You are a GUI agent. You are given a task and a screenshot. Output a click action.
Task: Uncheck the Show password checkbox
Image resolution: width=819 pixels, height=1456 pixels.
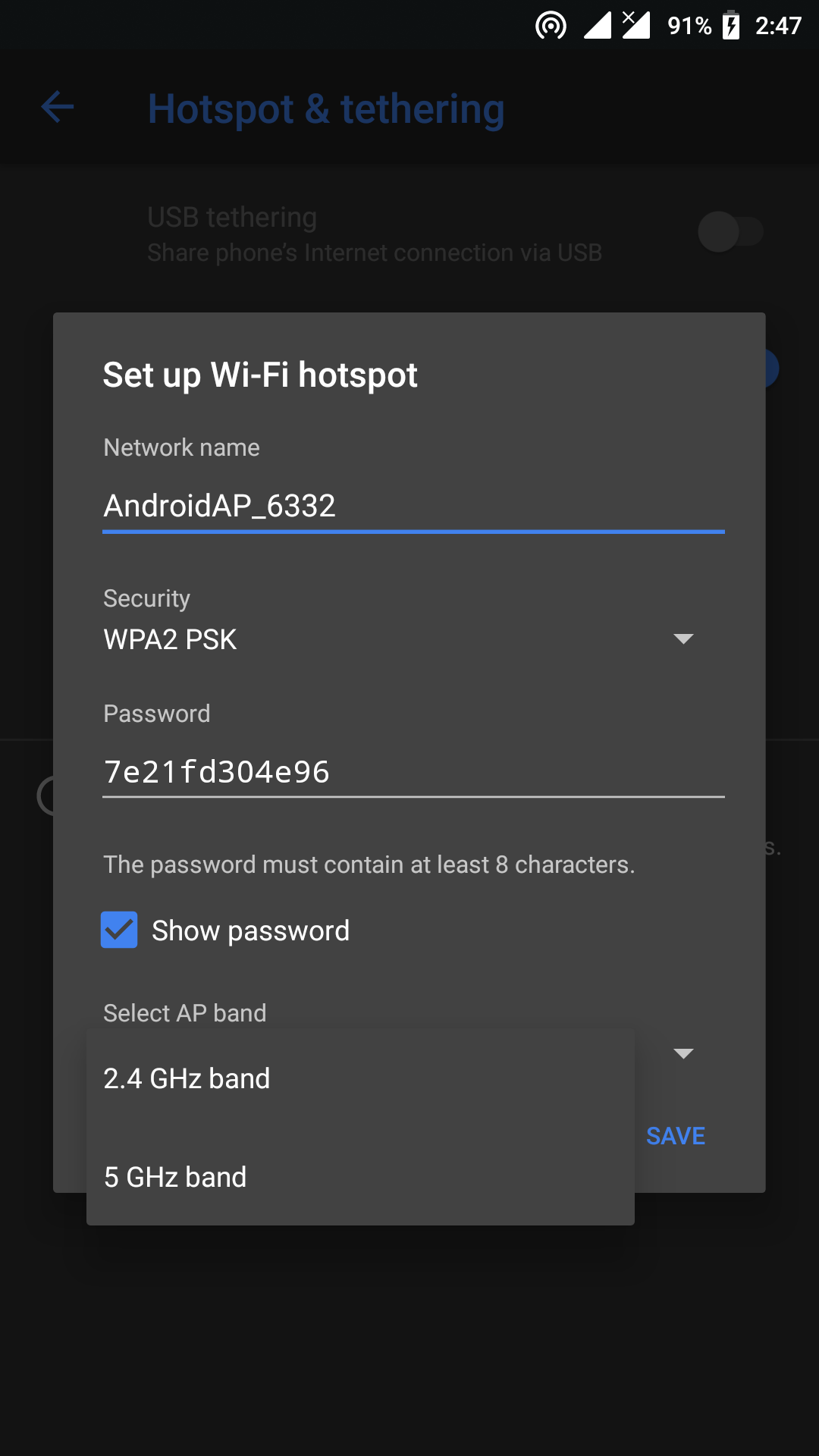pos(119,930)
